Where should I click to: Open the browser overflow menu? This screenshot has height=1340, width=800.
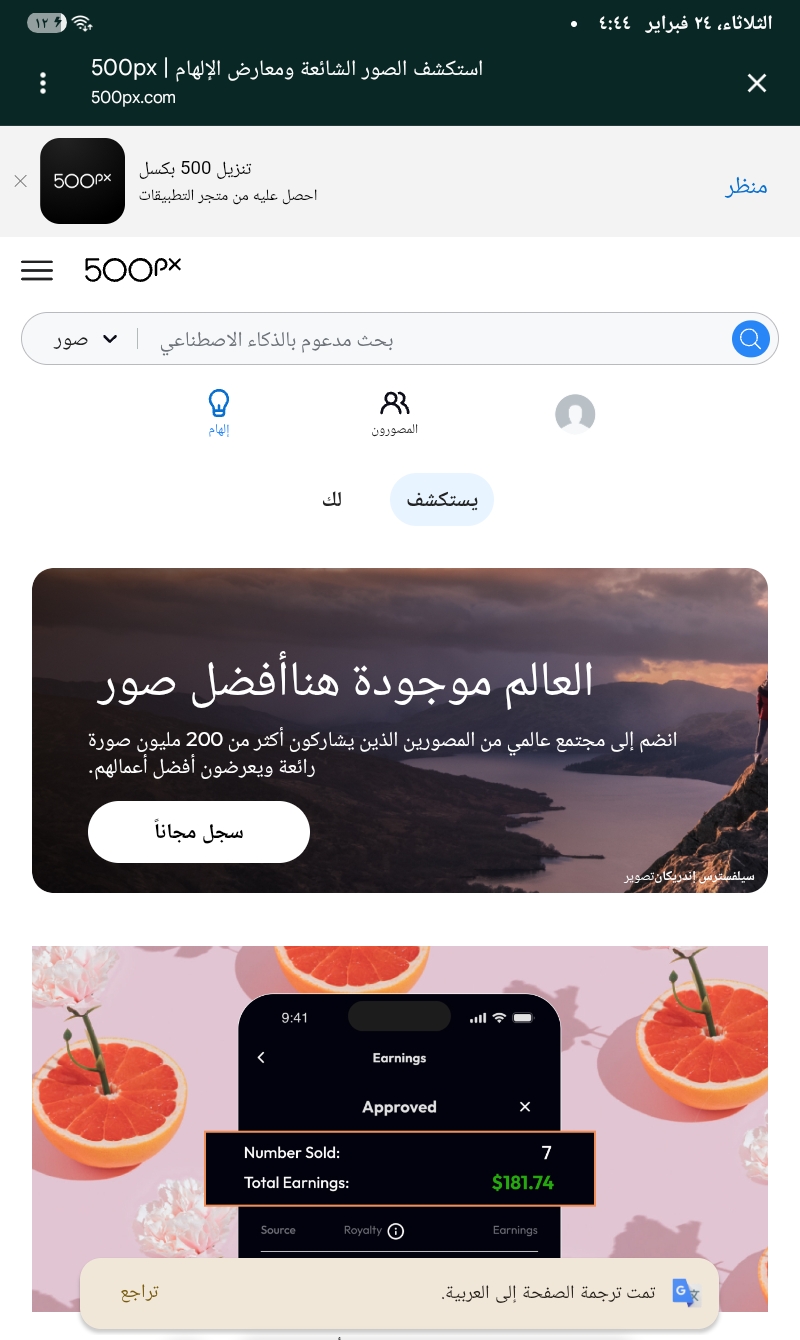click(x=43, y=83)
